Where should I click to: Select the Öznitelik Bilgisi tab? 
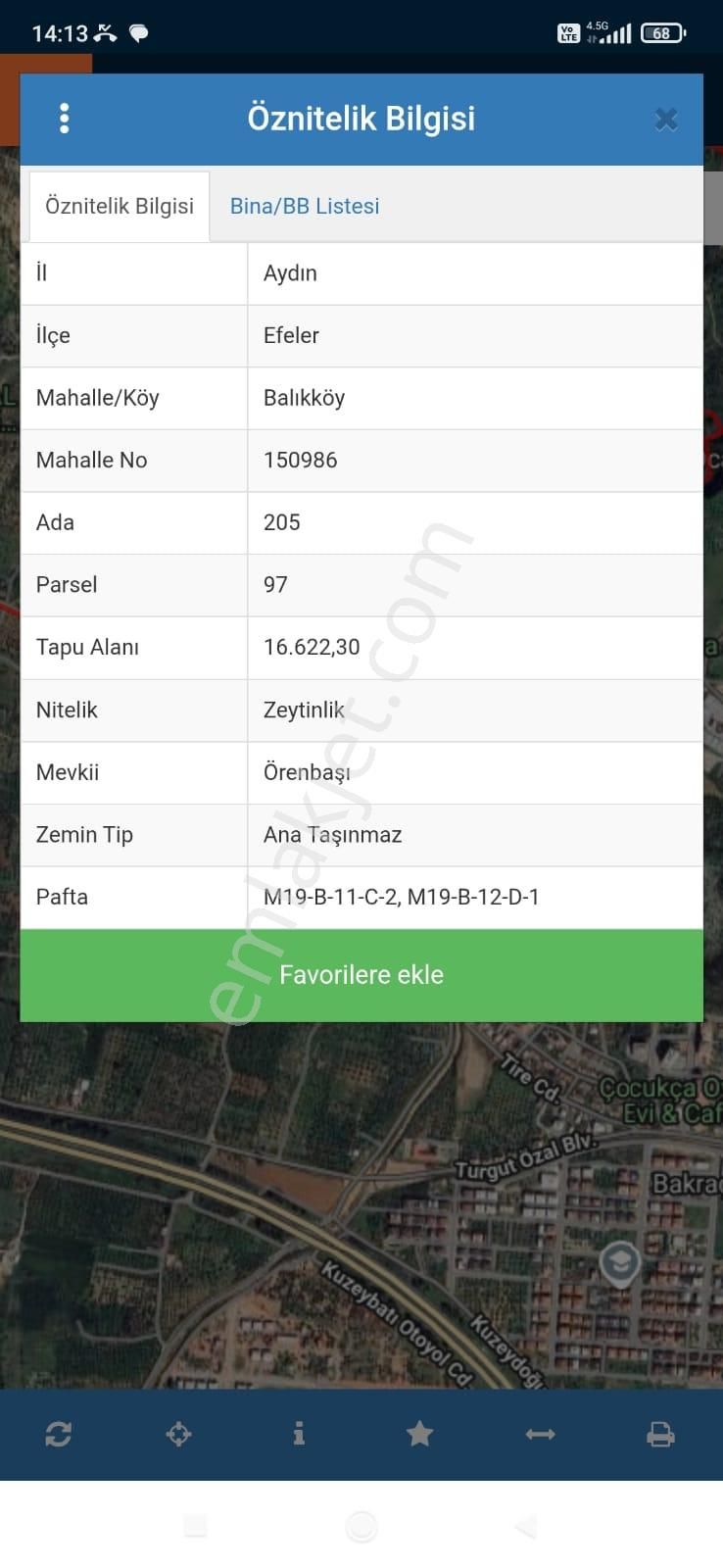coord(120,206)
